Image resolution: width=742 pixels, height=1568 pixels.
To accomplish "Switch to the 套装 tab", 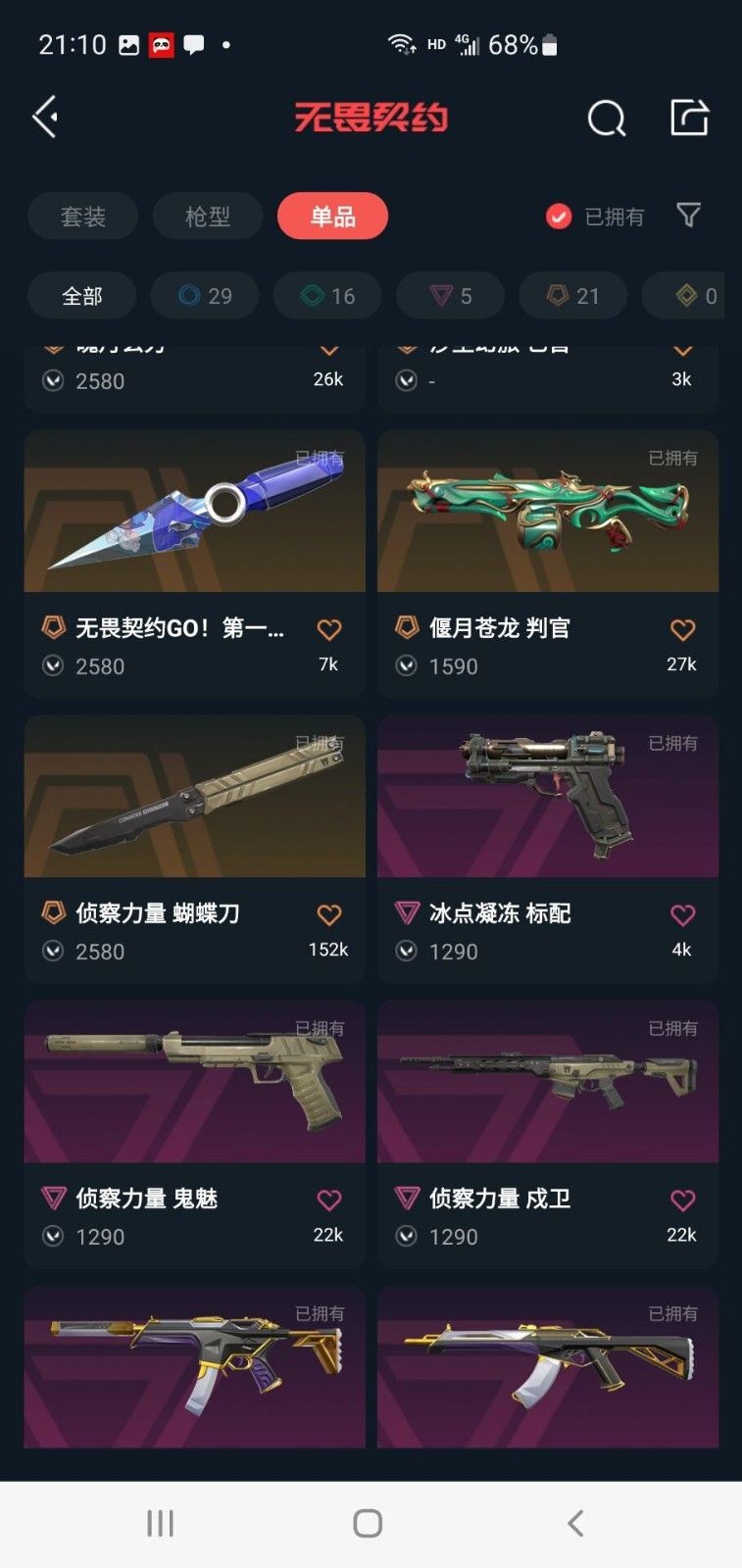I will pos(83,217).
